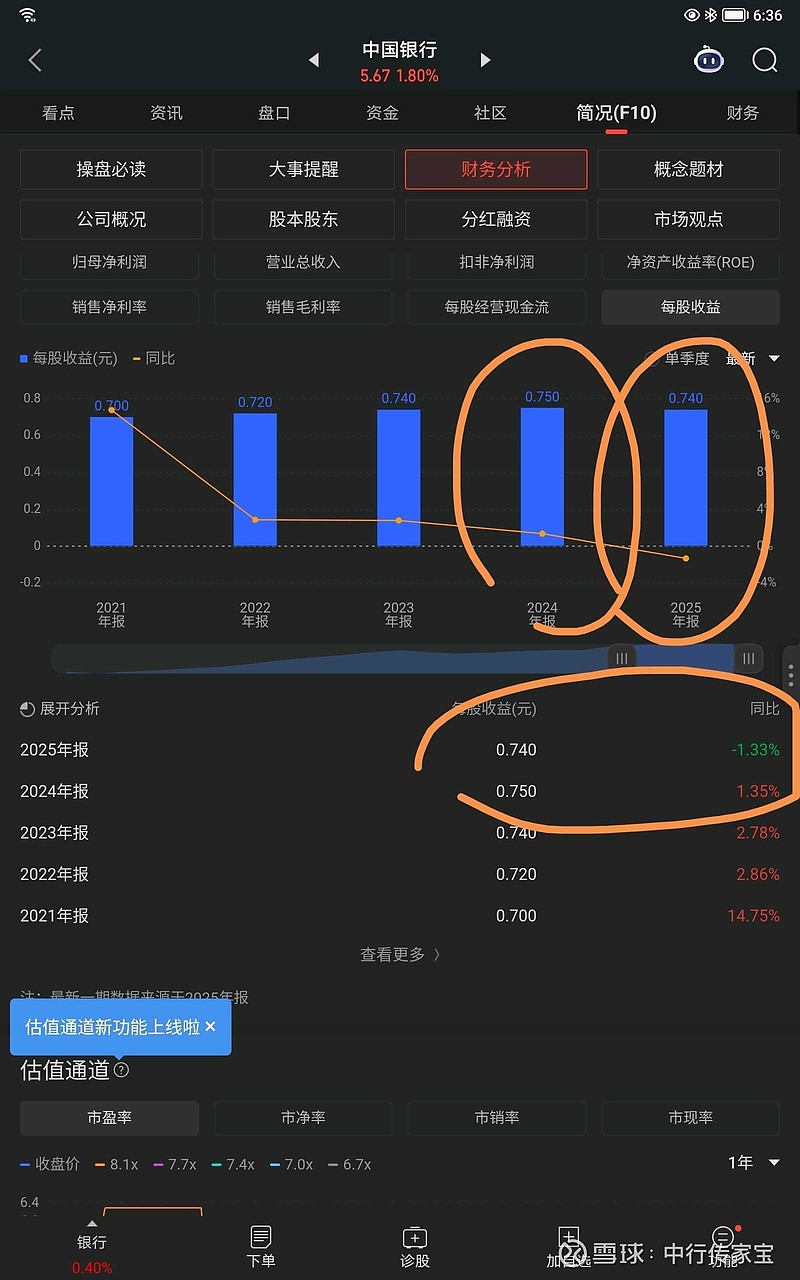Viewport: 800px width, 1280px height.
Task: Open the 市净率 valuation tab
Action: point(302,1118)
